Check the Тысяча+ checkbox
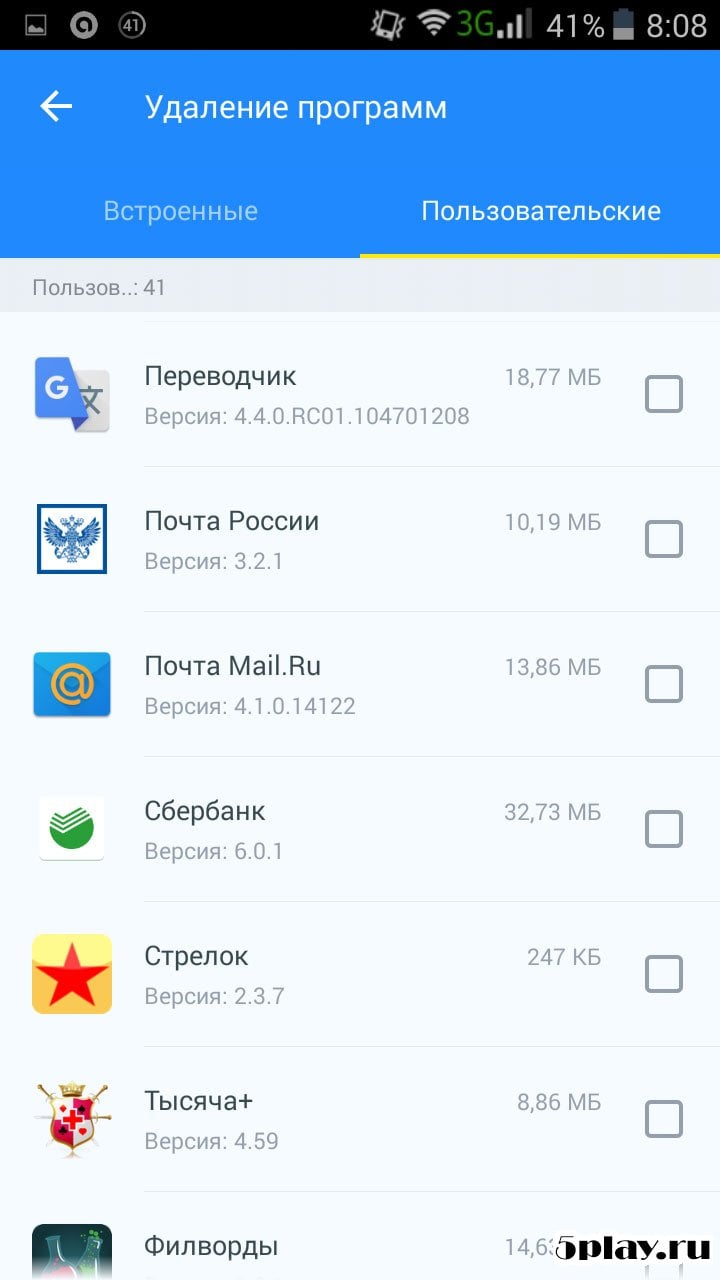The height and width of the screenshot is (1280, 720). coord(663,1119)
